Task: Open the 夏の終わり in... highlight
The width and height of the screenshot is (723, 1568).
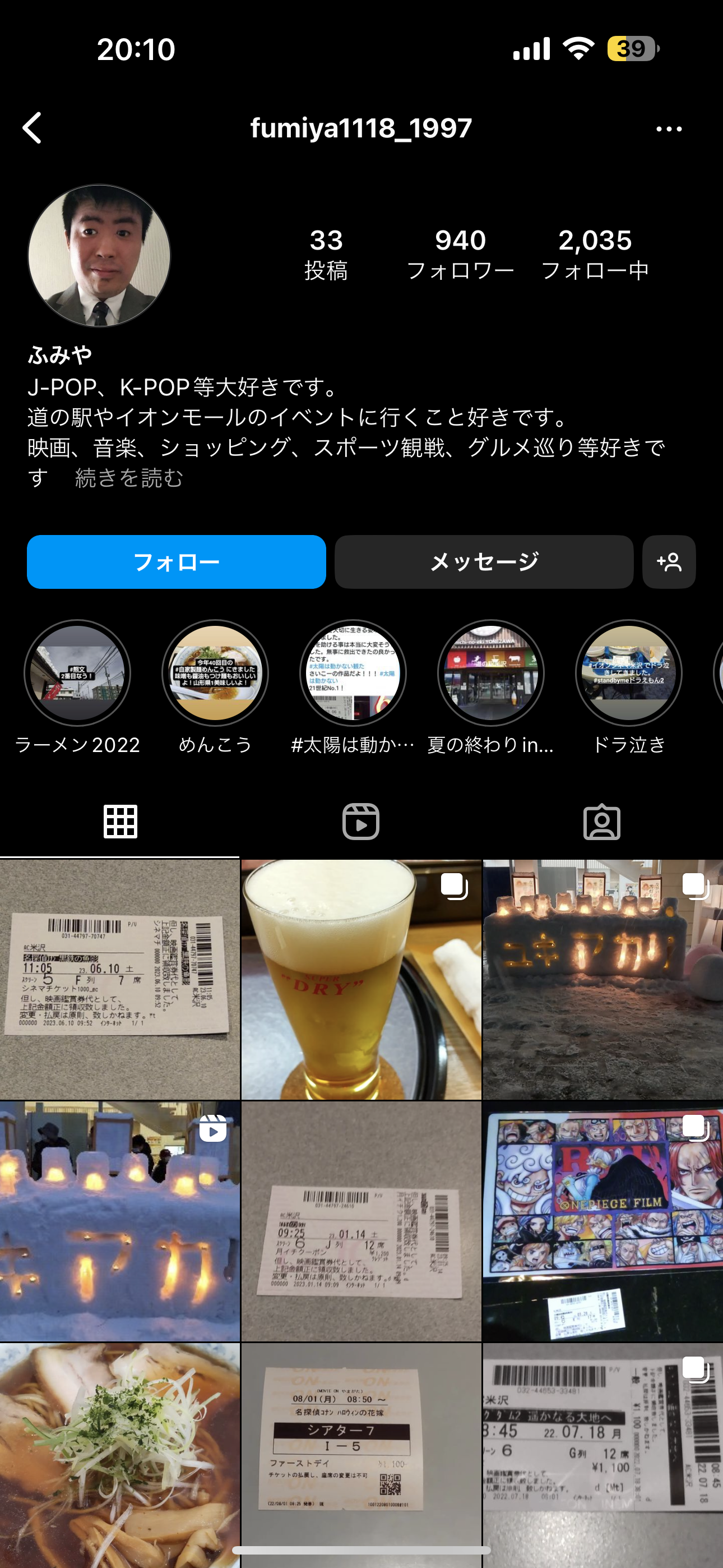Action: pyautogui.click(x=490, y=672)
